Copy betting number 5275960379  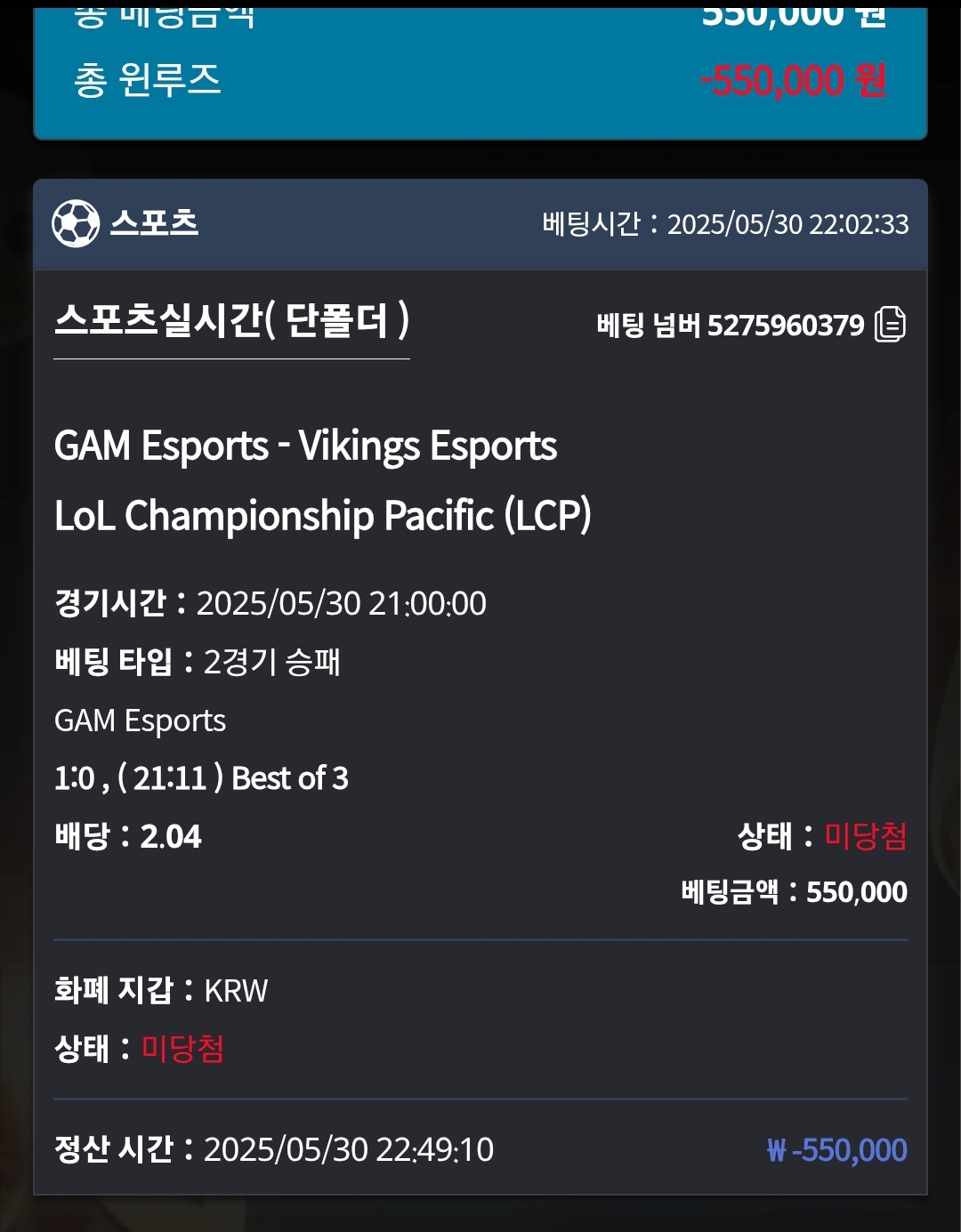[x=890, y=325]
